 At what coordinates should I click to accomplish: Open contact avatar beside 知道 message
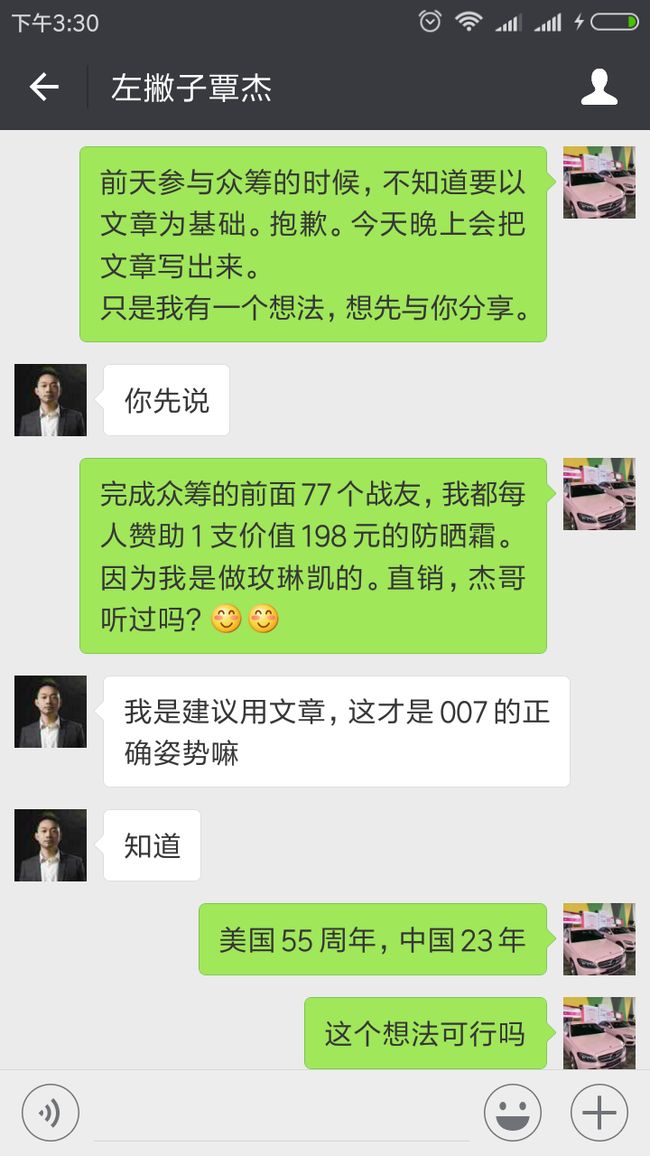pyautogui.click(x=50, y=845)
